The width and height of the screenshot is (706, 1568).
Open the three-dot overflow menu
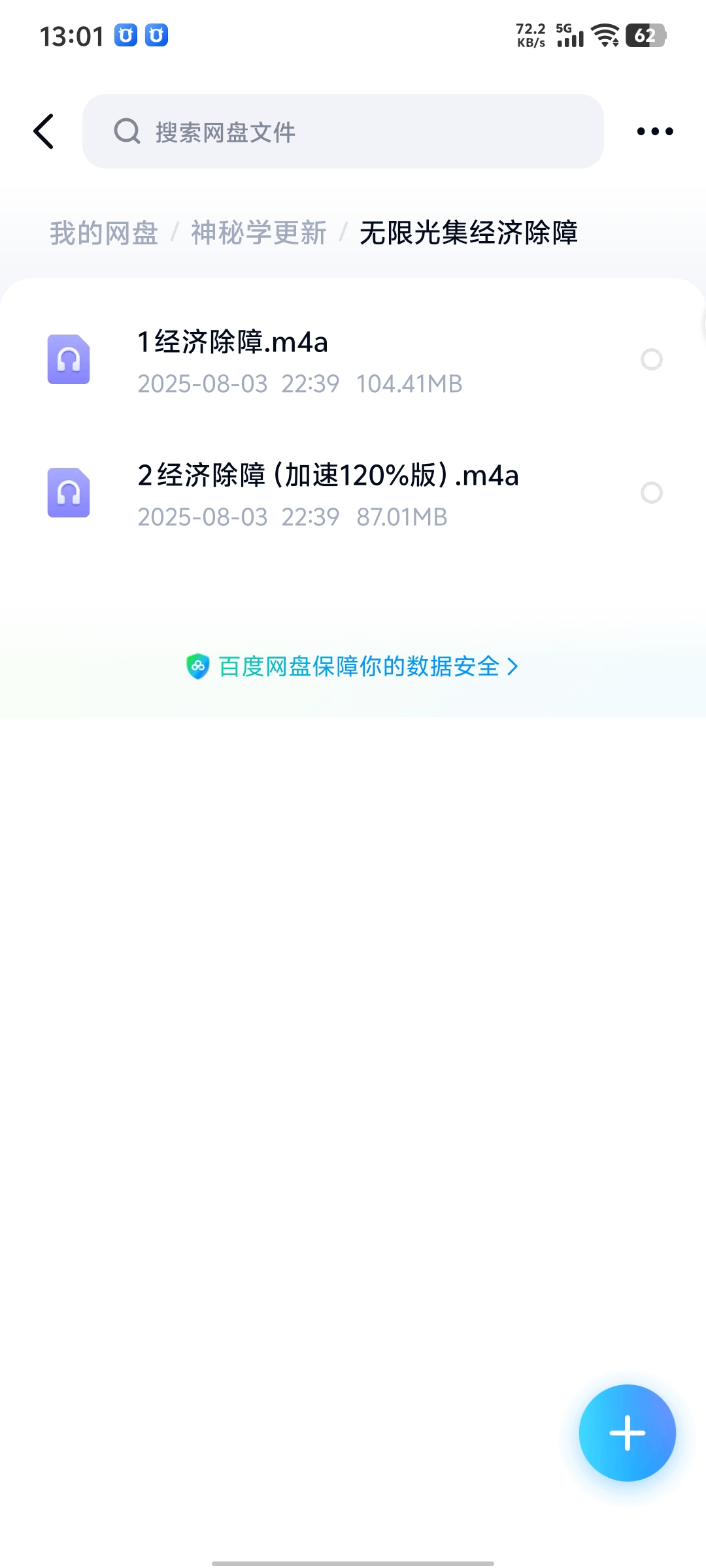click(654, 131)
